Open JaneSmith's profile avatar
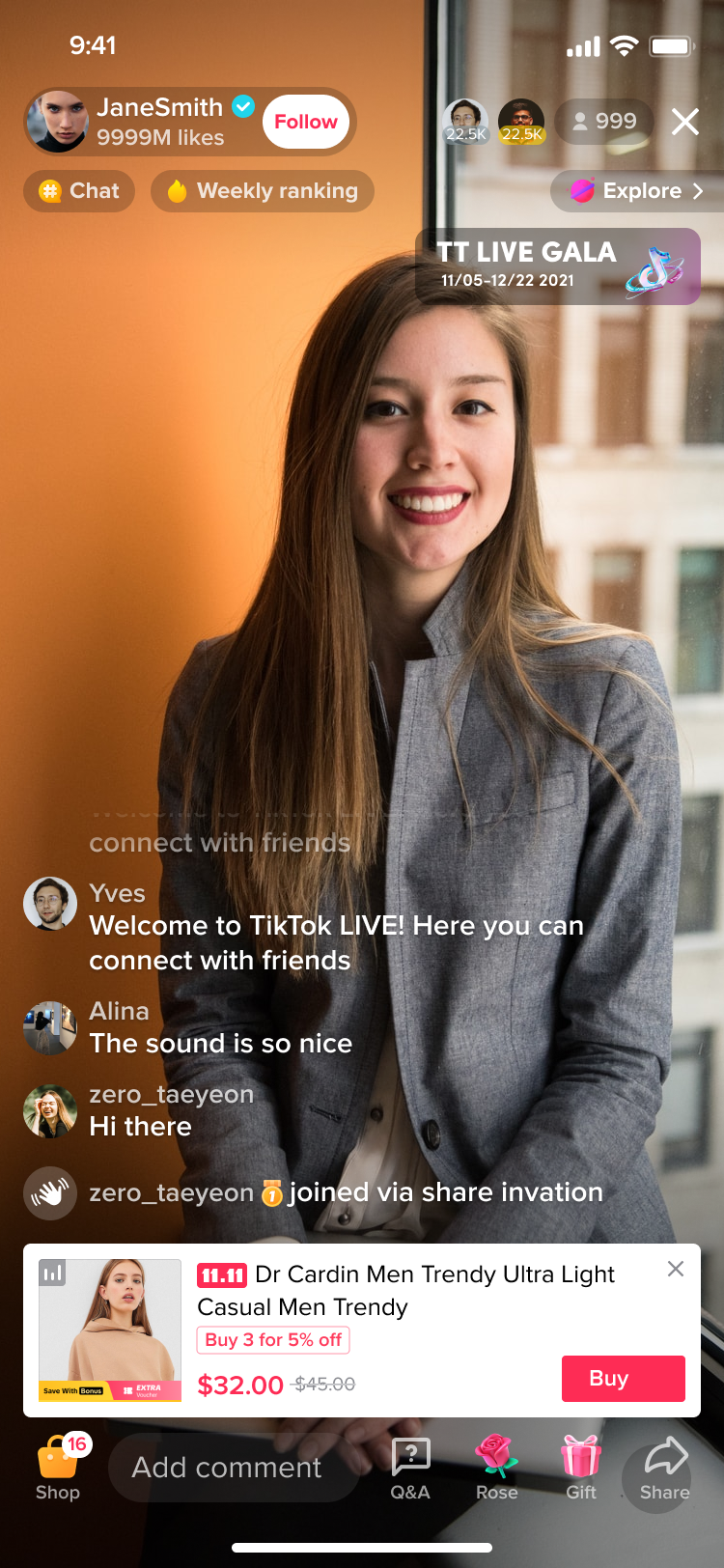The height and width of the screenshot is (1568, 724). [x=59, y=122]
